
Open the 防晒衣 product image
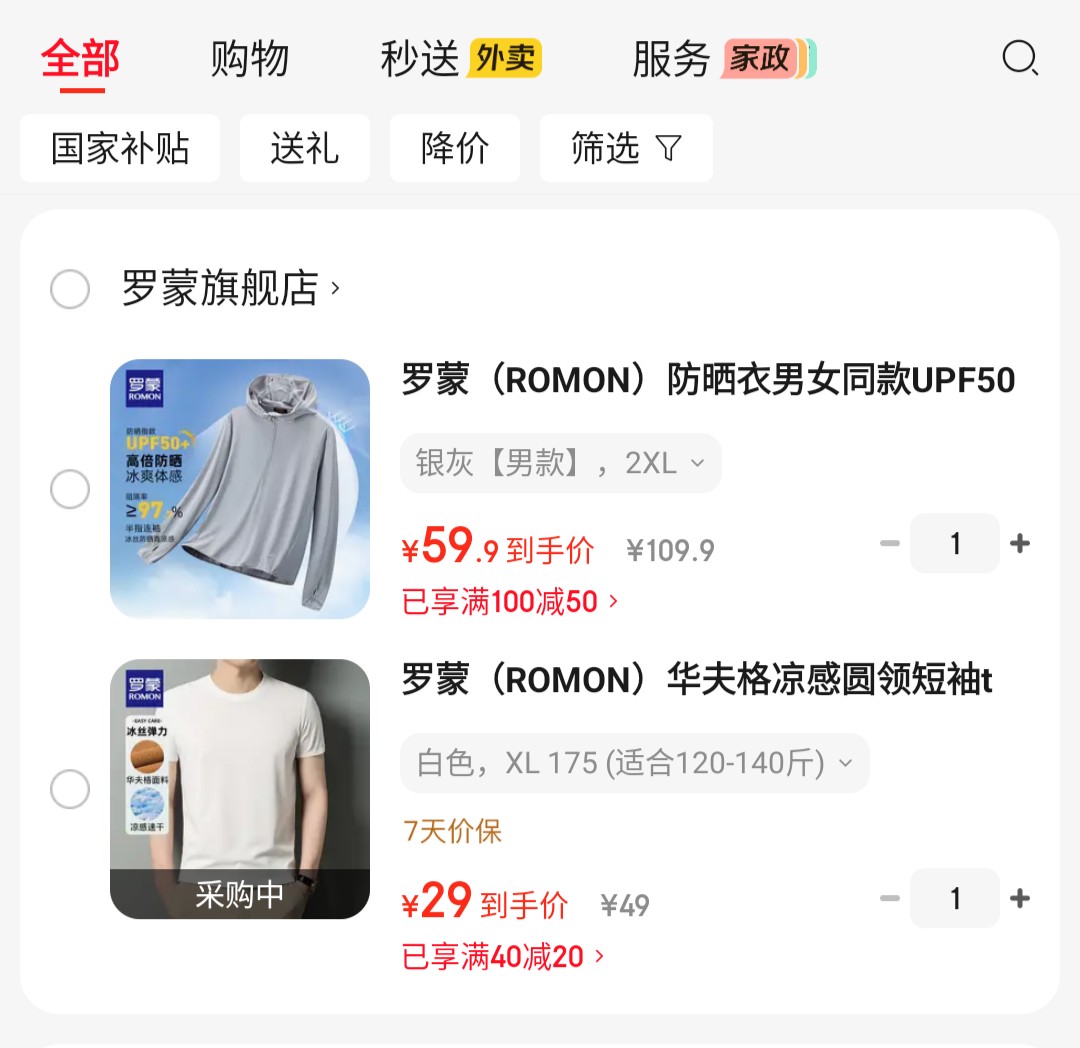pos(240,489)
